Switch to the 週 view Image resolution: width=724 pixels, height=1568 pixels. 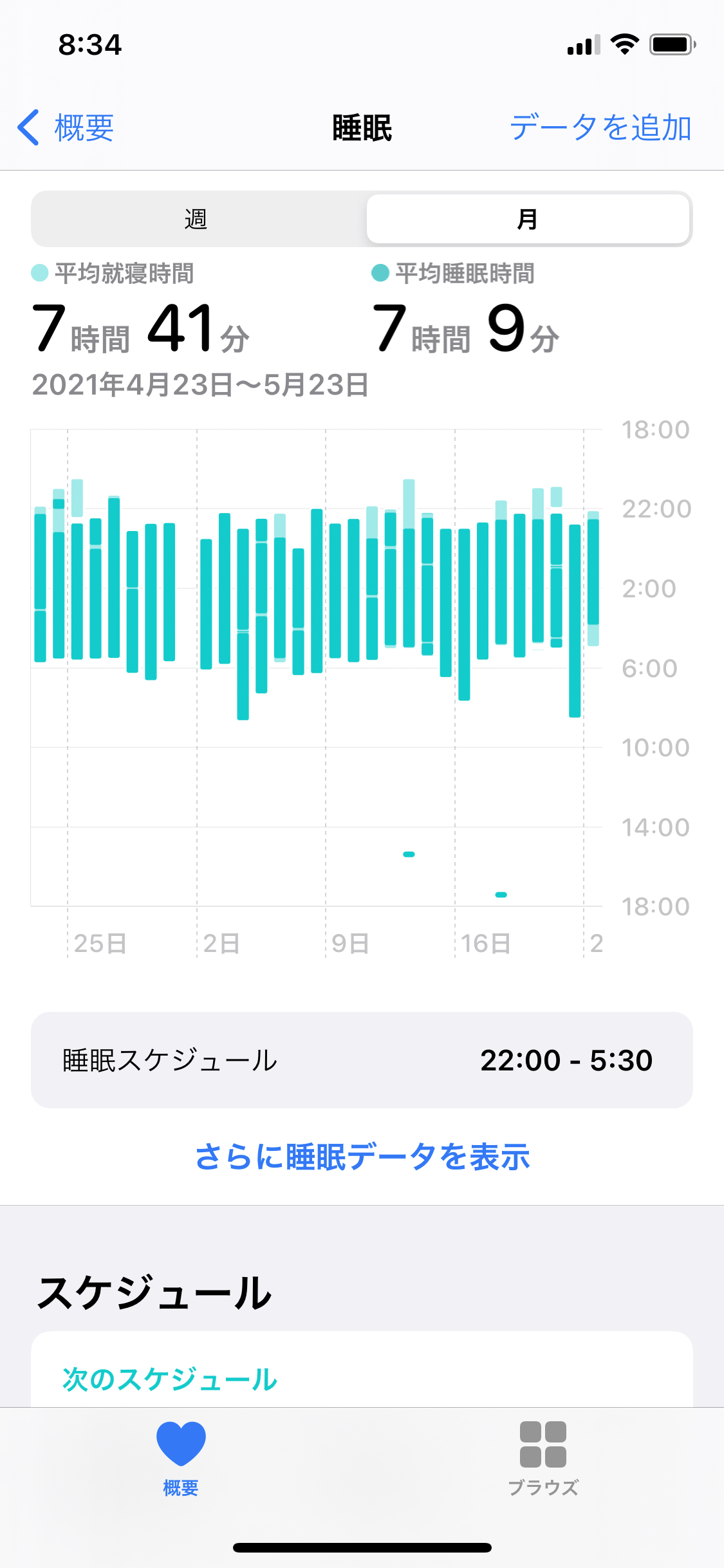point(196,219)
